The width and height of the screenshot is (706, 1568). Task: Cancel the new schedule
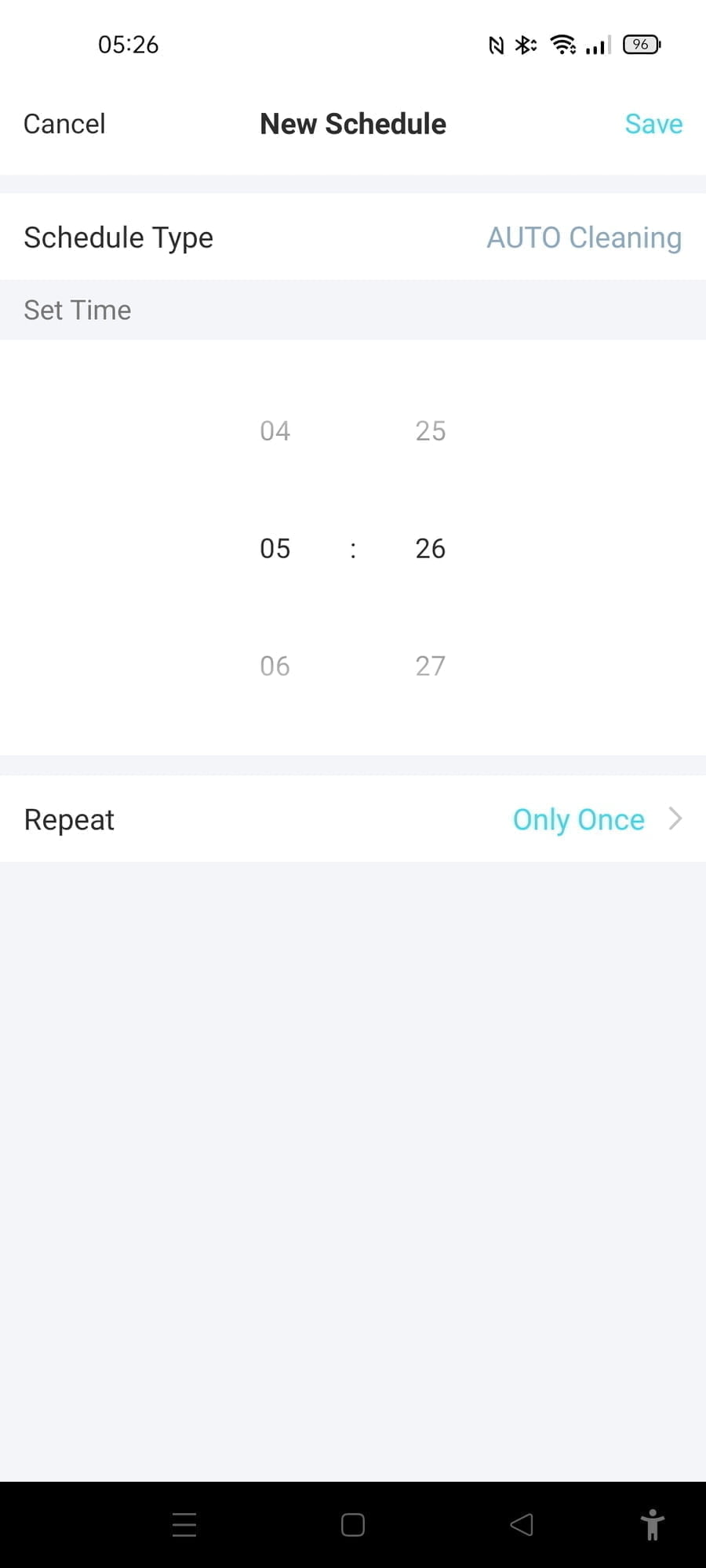64,124
